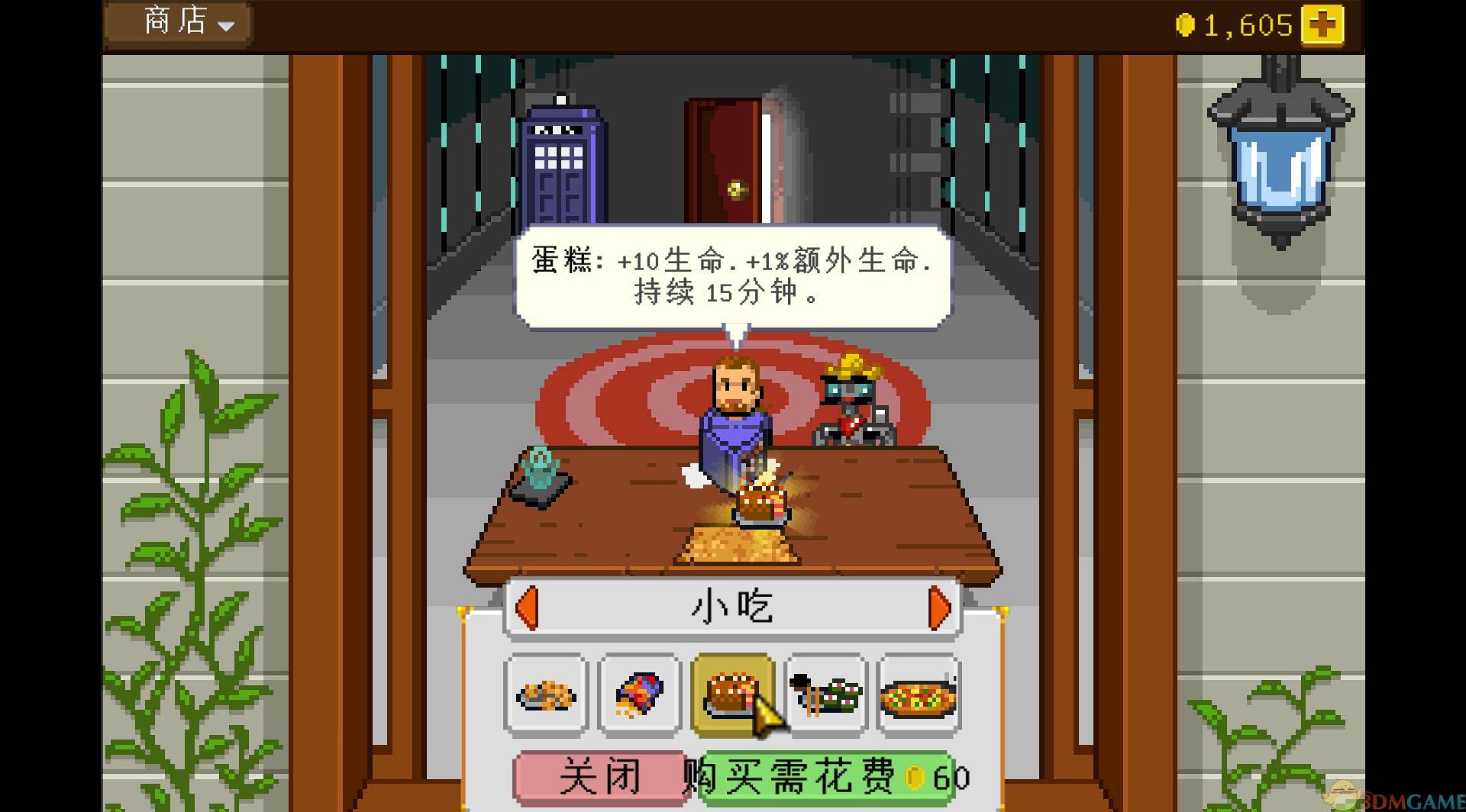The height and width of the screenshot is (812, 1466).
Task: Select the cake snack item
Action: (x=731, y=694)
